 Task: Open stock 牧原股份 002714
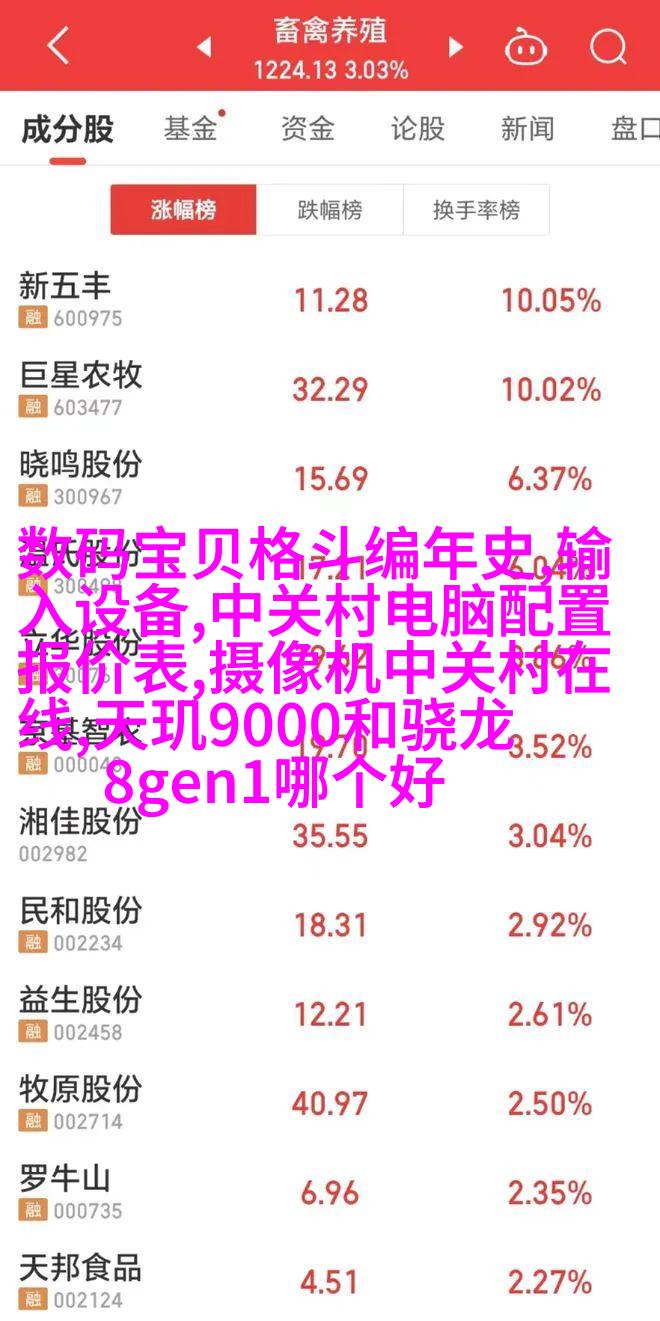coord(330,1102)
